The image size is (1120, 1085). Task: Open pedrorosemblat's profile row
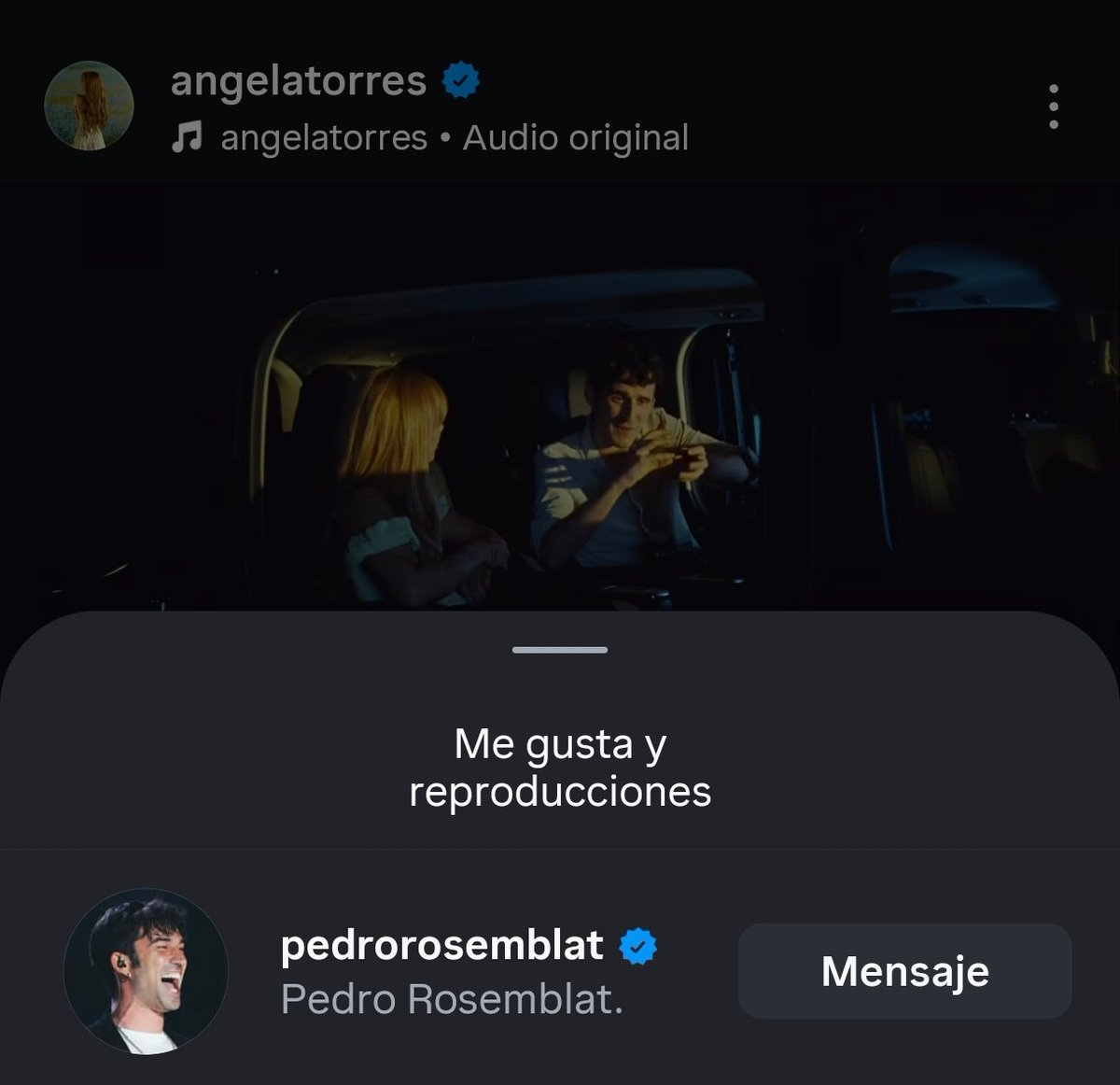tap(442, 971)
